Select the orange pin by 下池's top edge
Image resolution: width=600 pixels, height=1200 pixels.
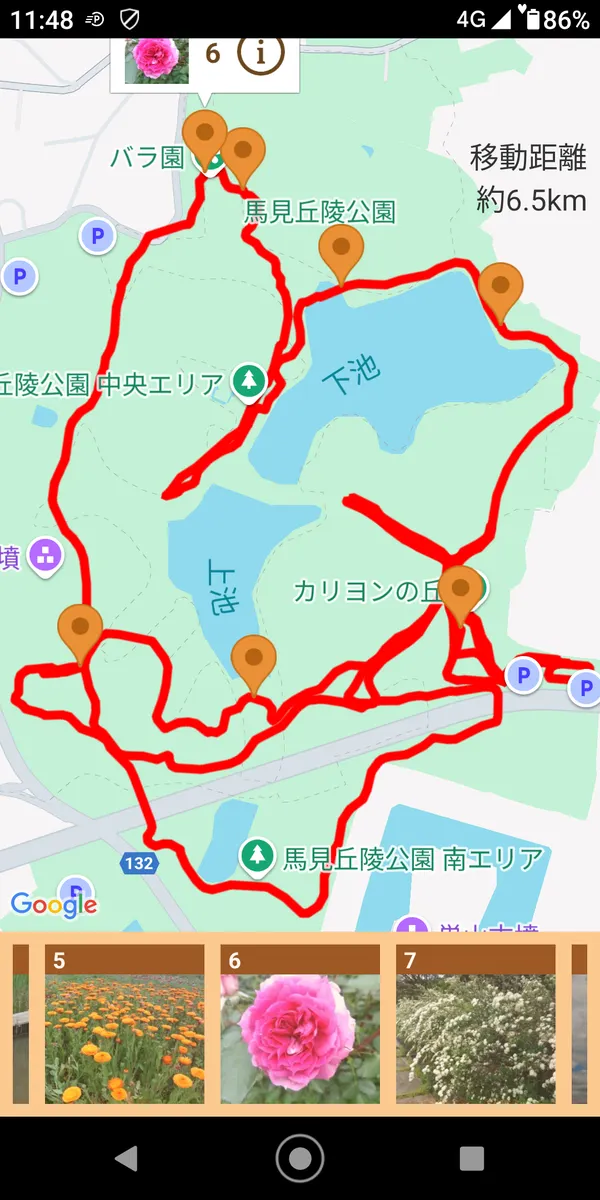coord(341,249)
